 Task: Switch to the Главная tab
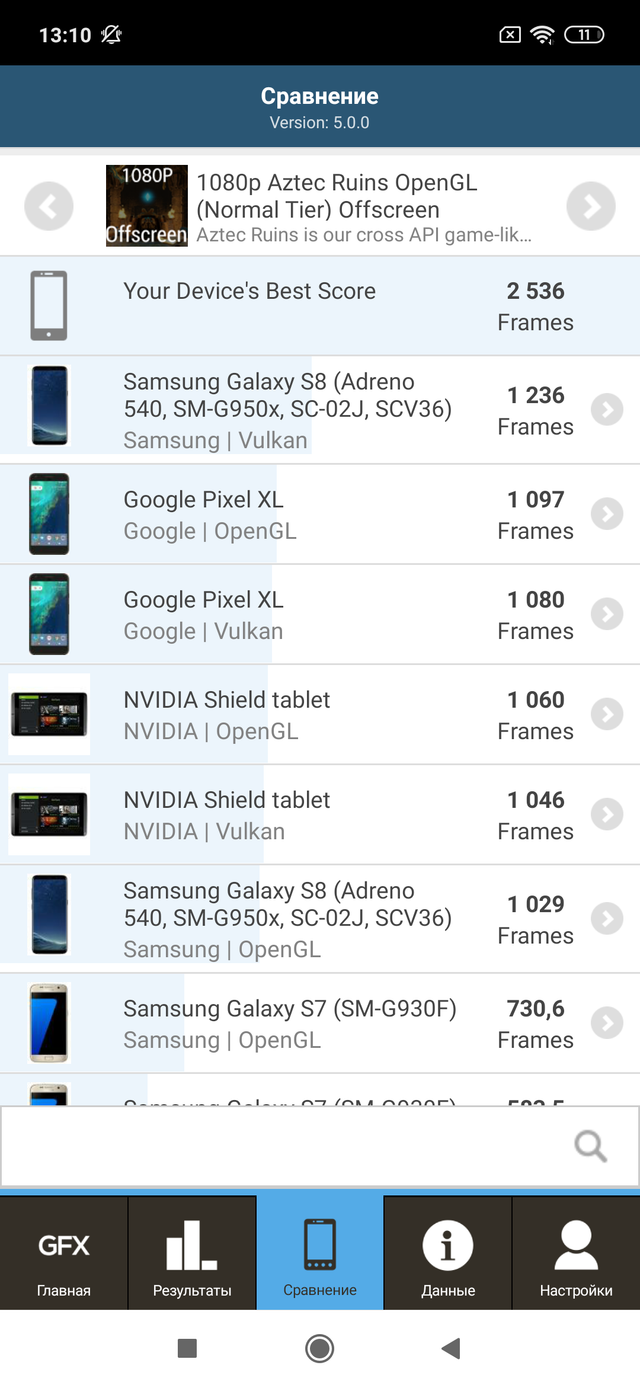pyautogui.click(x=64, y=1253)
